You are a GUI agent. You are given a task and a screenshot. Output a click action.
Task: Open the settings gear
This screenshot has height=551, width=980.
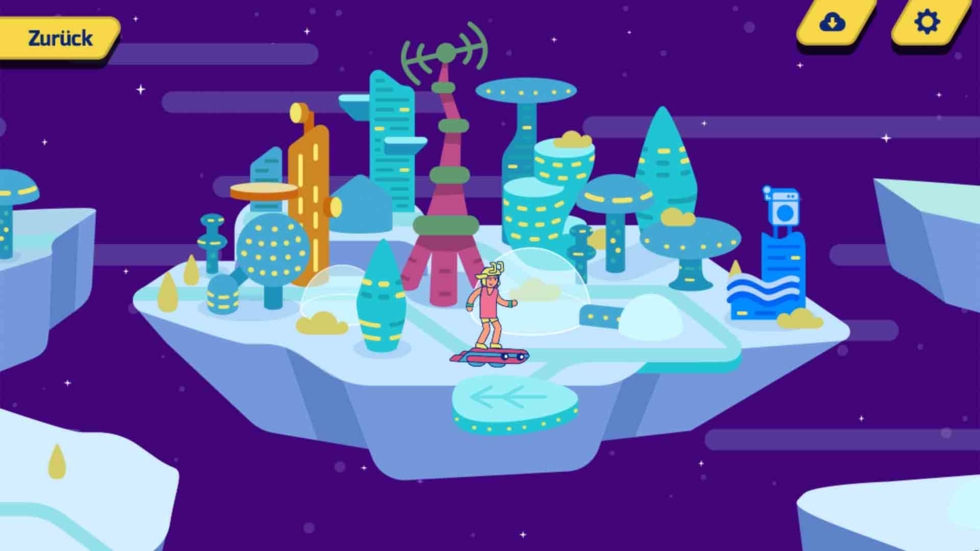point(927,22)
